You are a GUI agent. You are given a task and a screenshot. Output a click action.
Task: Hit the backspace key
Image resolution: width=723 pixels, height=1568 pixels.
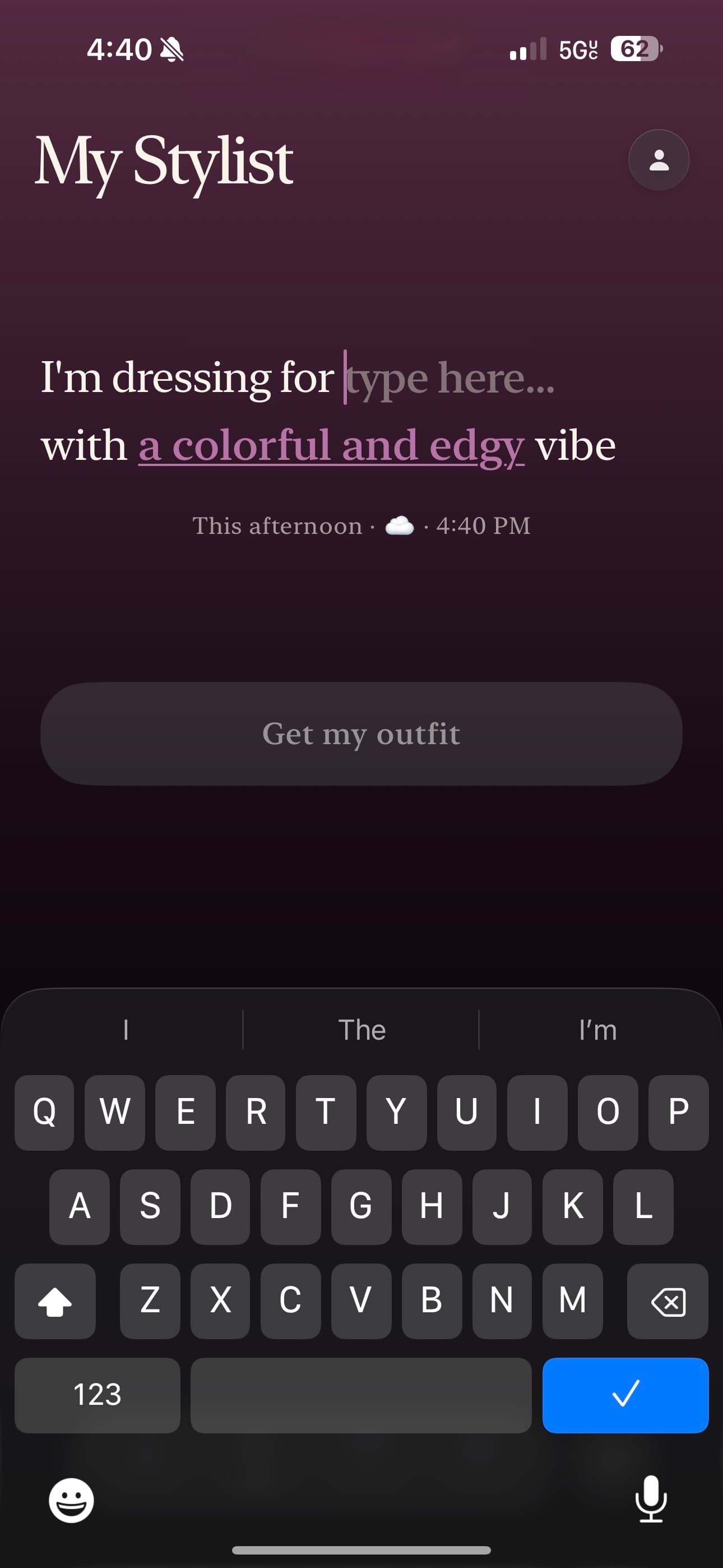pyautogui.click(x=668, y=1301)
